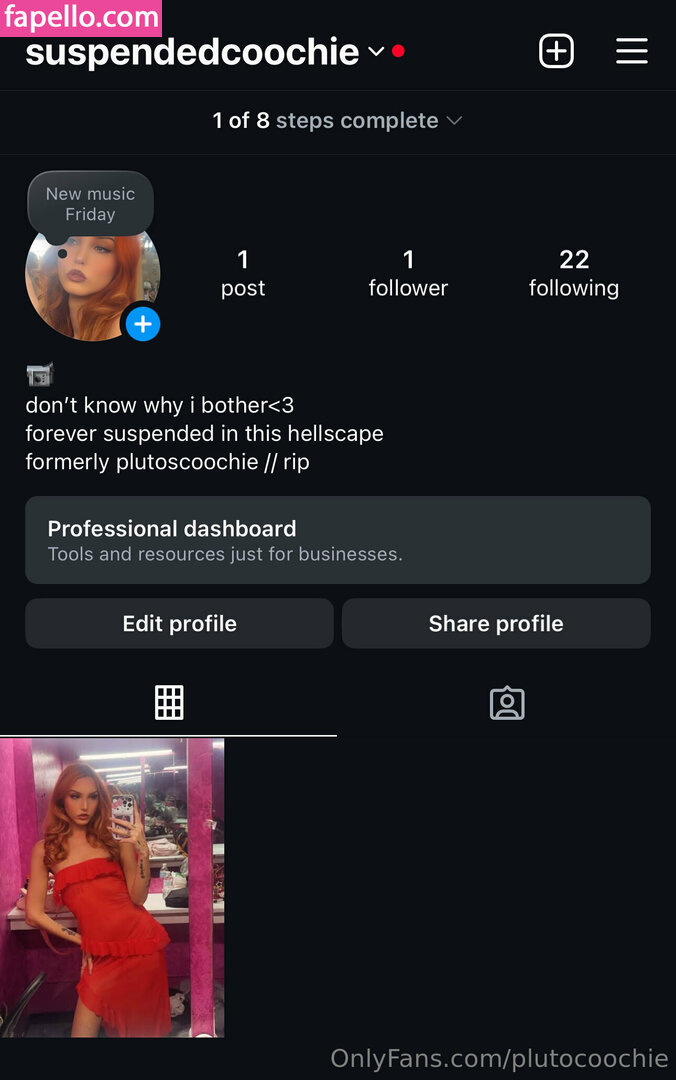View the following list

coord(573,273)
